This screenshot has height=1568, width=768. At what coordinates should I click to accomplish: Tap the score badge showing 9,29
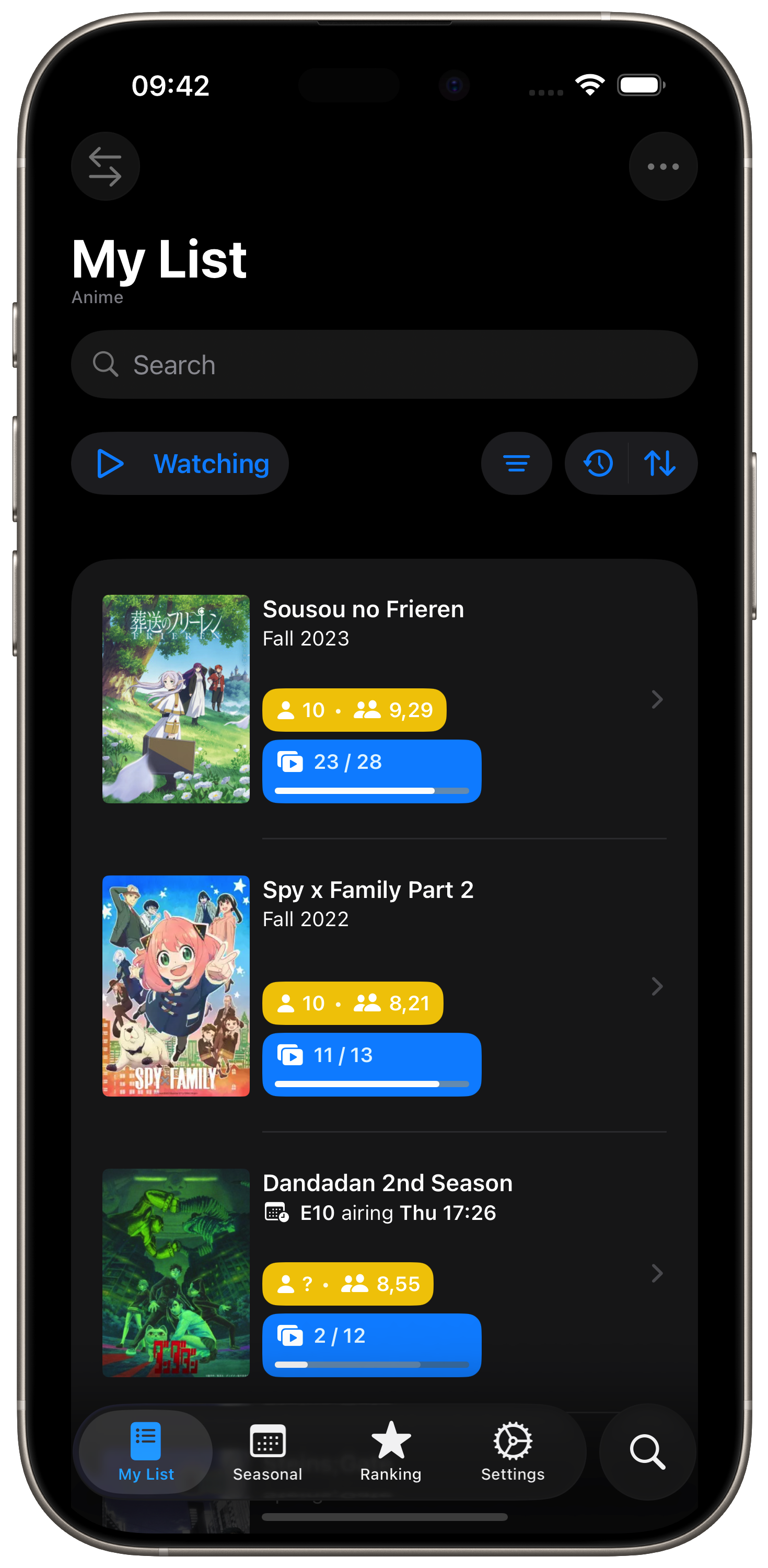coord(354,710)
